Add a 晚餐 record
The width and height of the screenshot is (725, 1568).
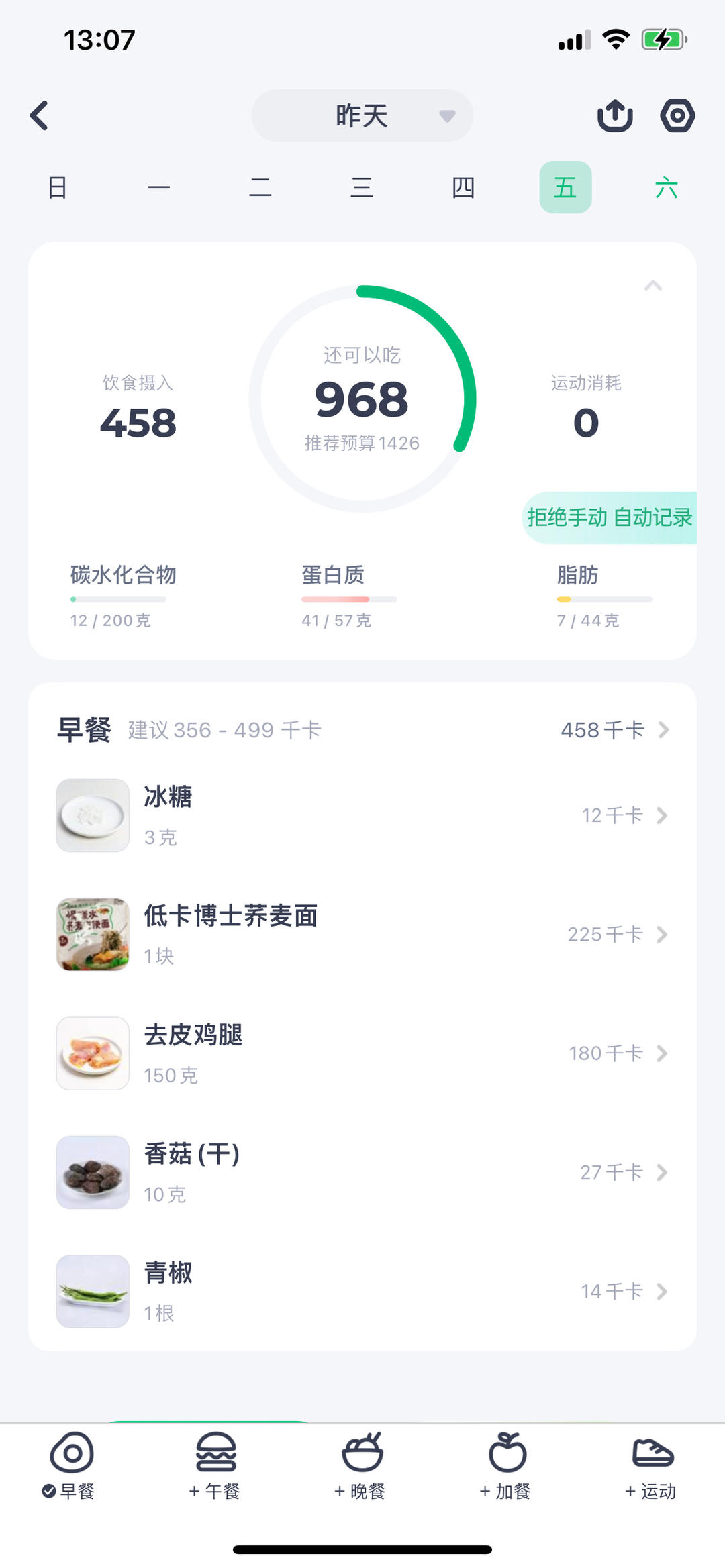pos(361,1466)
